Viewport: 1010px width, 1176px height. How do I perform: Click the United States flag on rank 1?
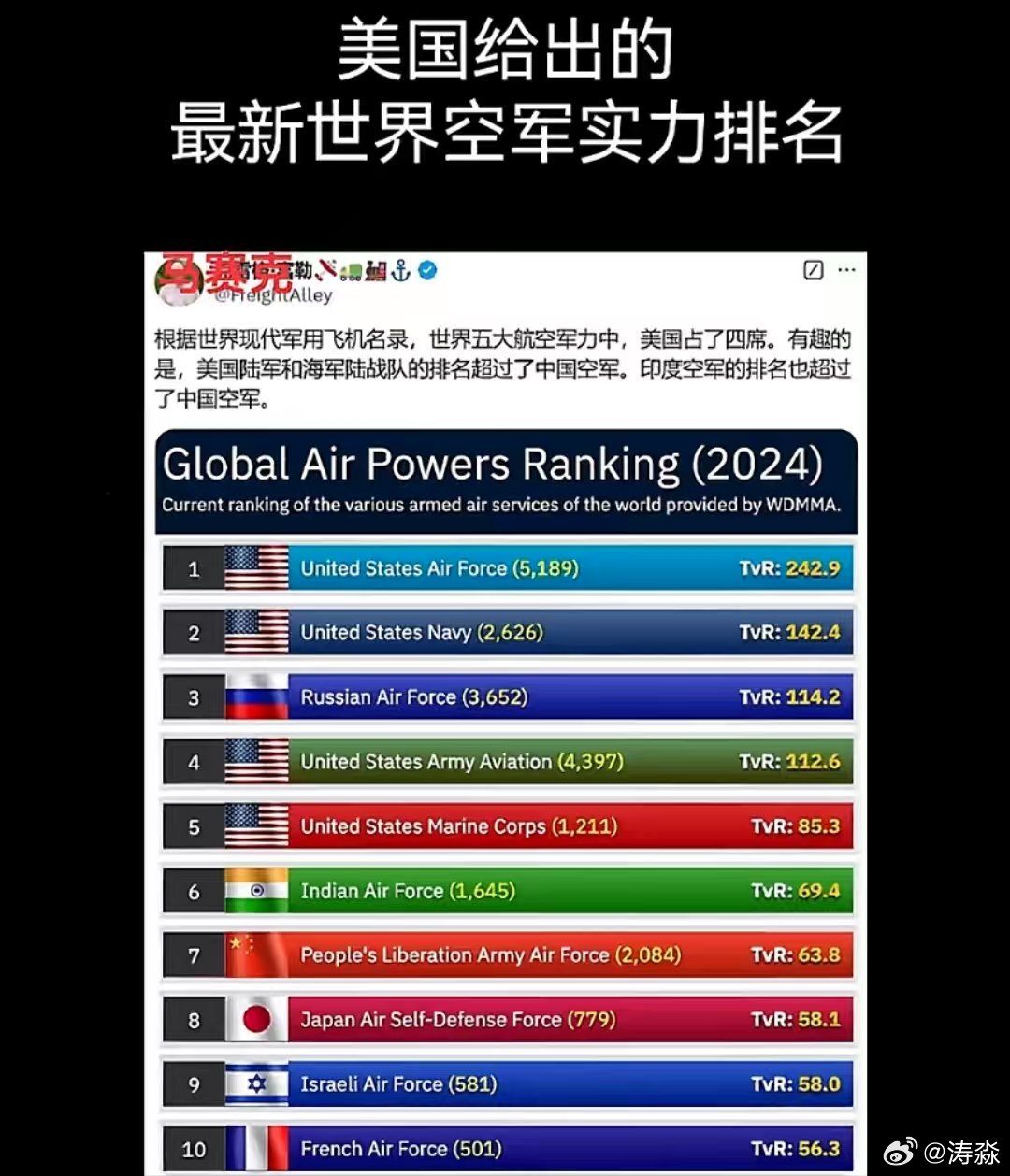255,567
